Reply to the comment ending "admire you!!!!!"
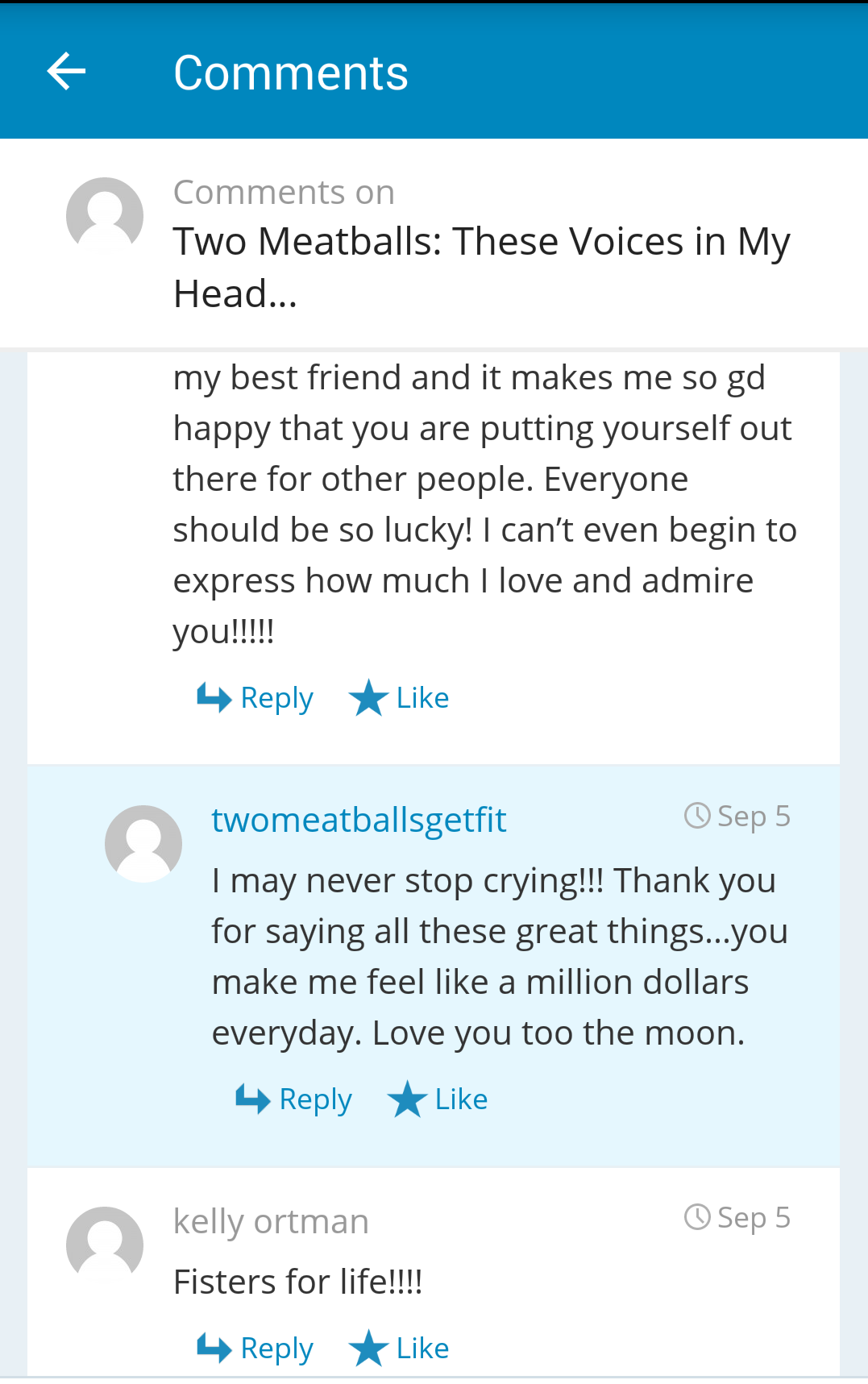The height and width of the screenshot is (1384, 868). tap(255, 698)
